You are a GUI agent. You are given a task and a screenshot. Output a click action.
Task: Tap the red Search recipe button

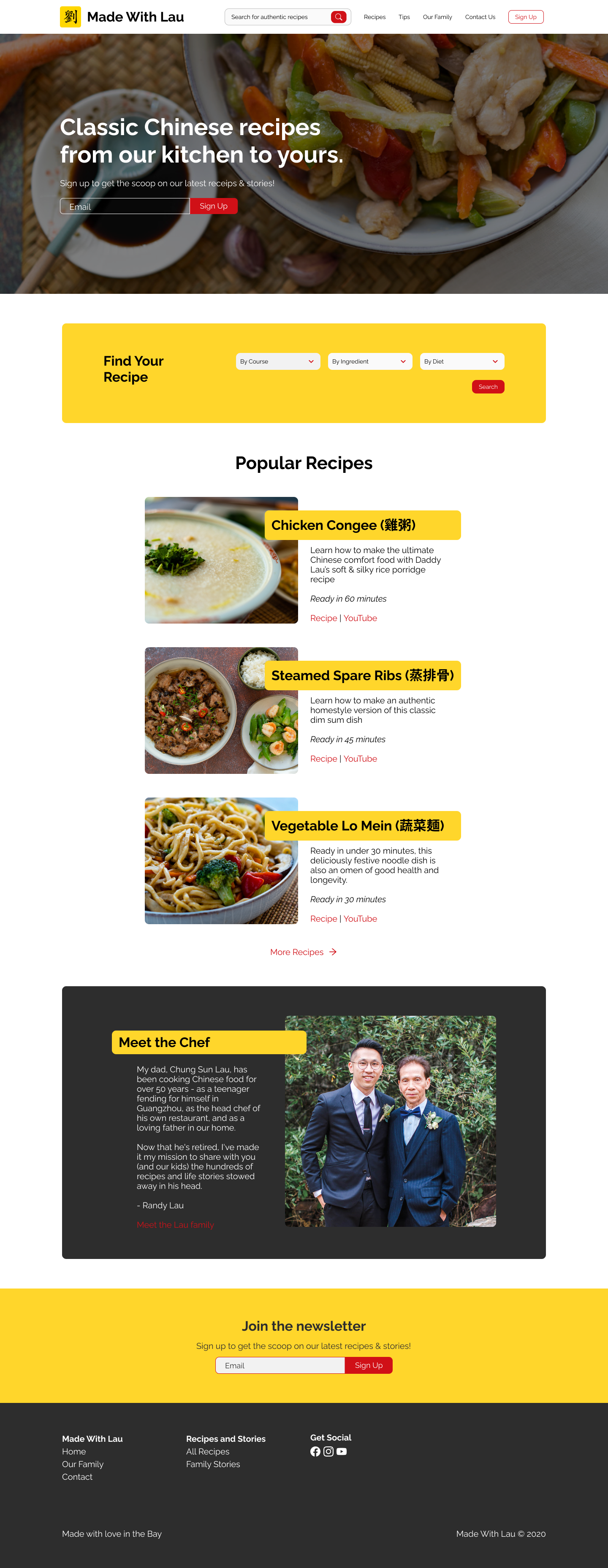pyautogui.click(x=488, y=387)
